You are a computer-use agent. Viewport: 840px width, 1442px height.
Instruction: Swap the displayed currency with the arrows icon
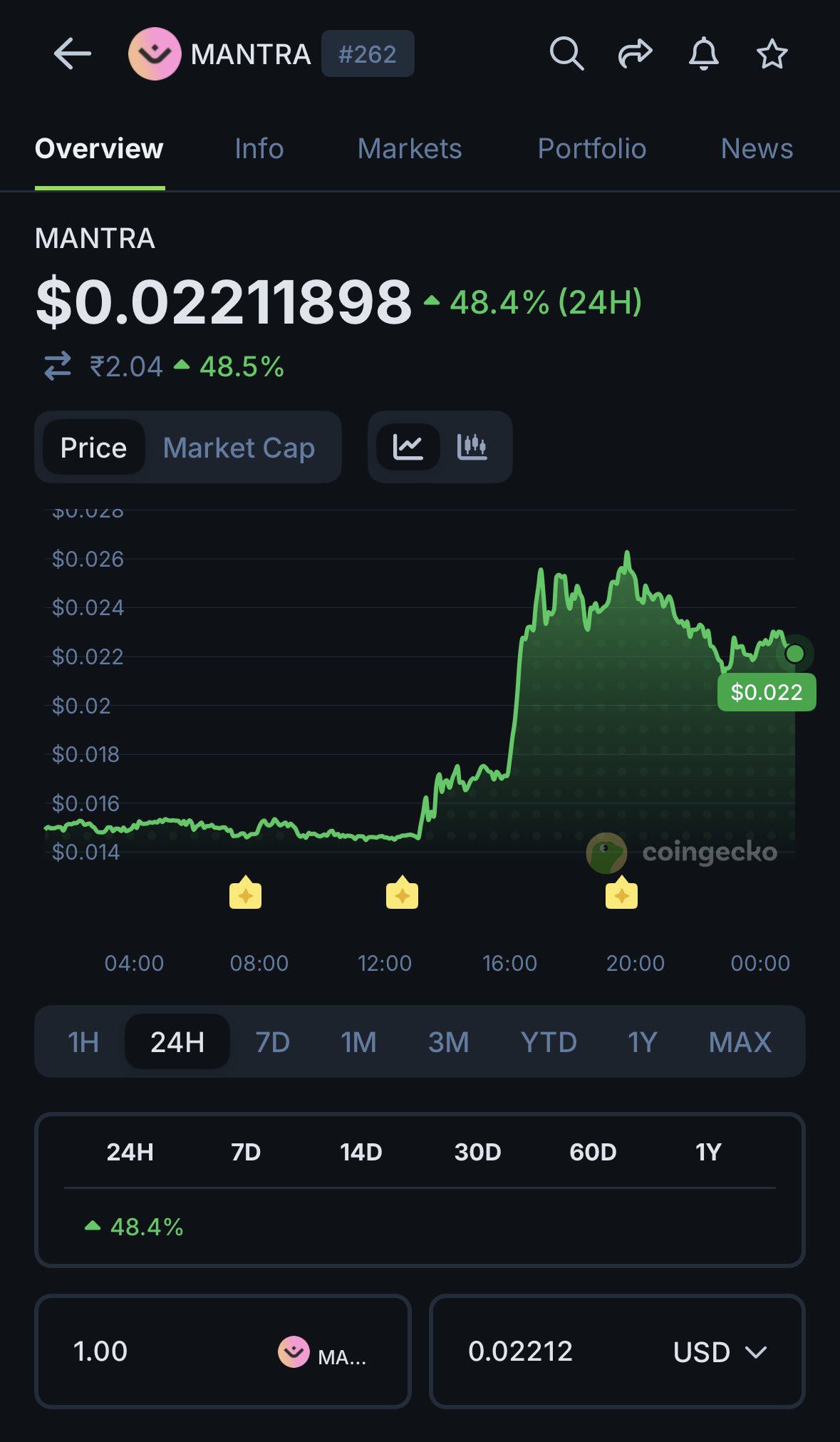[x=58, y=366]
